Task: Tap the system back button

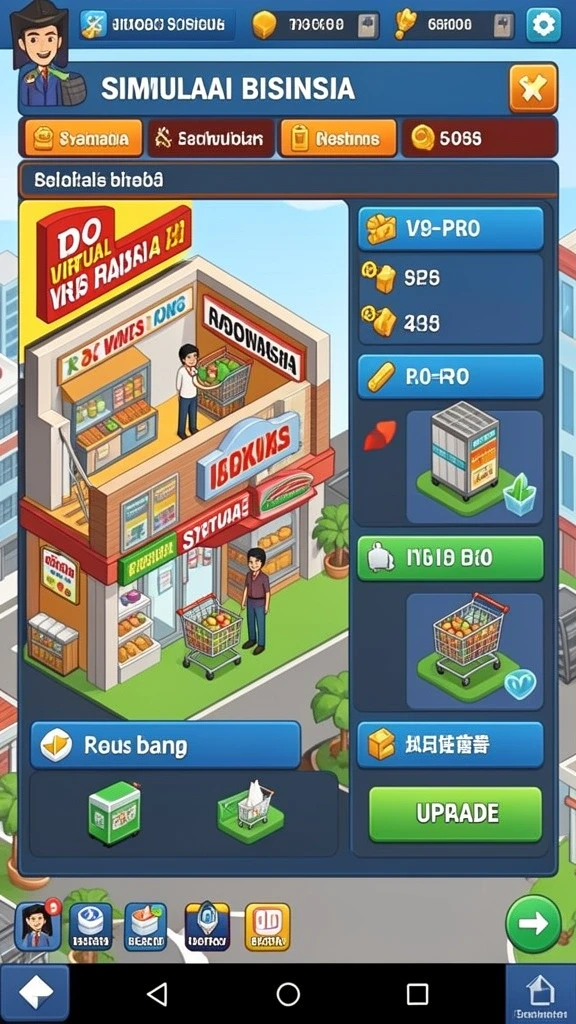Action: [157, 994]
